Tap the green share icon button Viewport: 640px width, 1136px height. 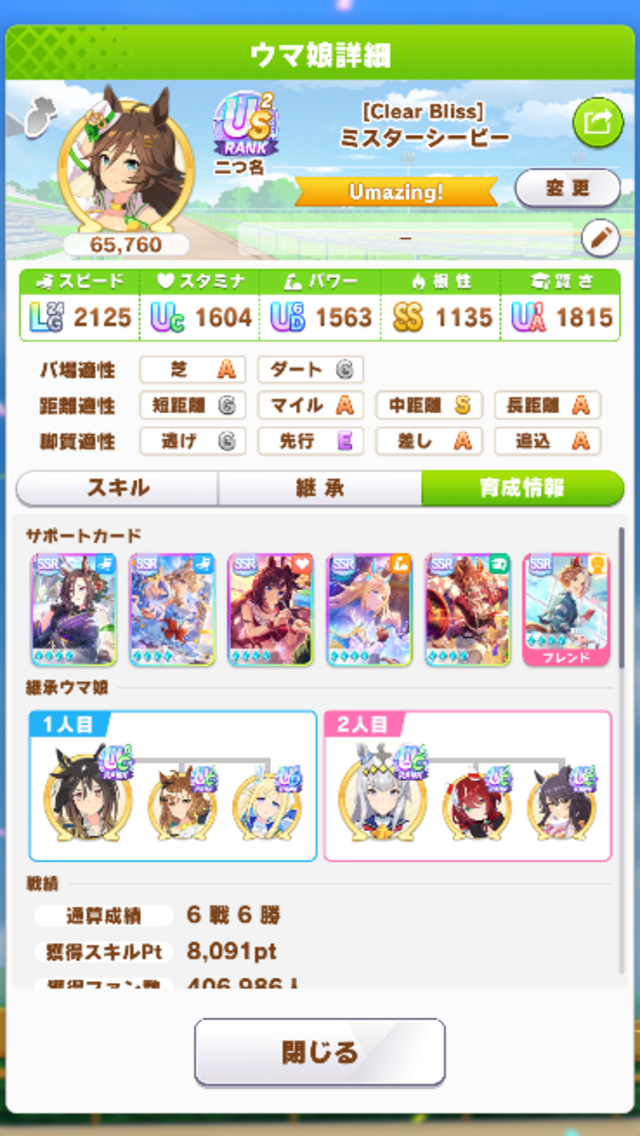click(x=597, y=123)
